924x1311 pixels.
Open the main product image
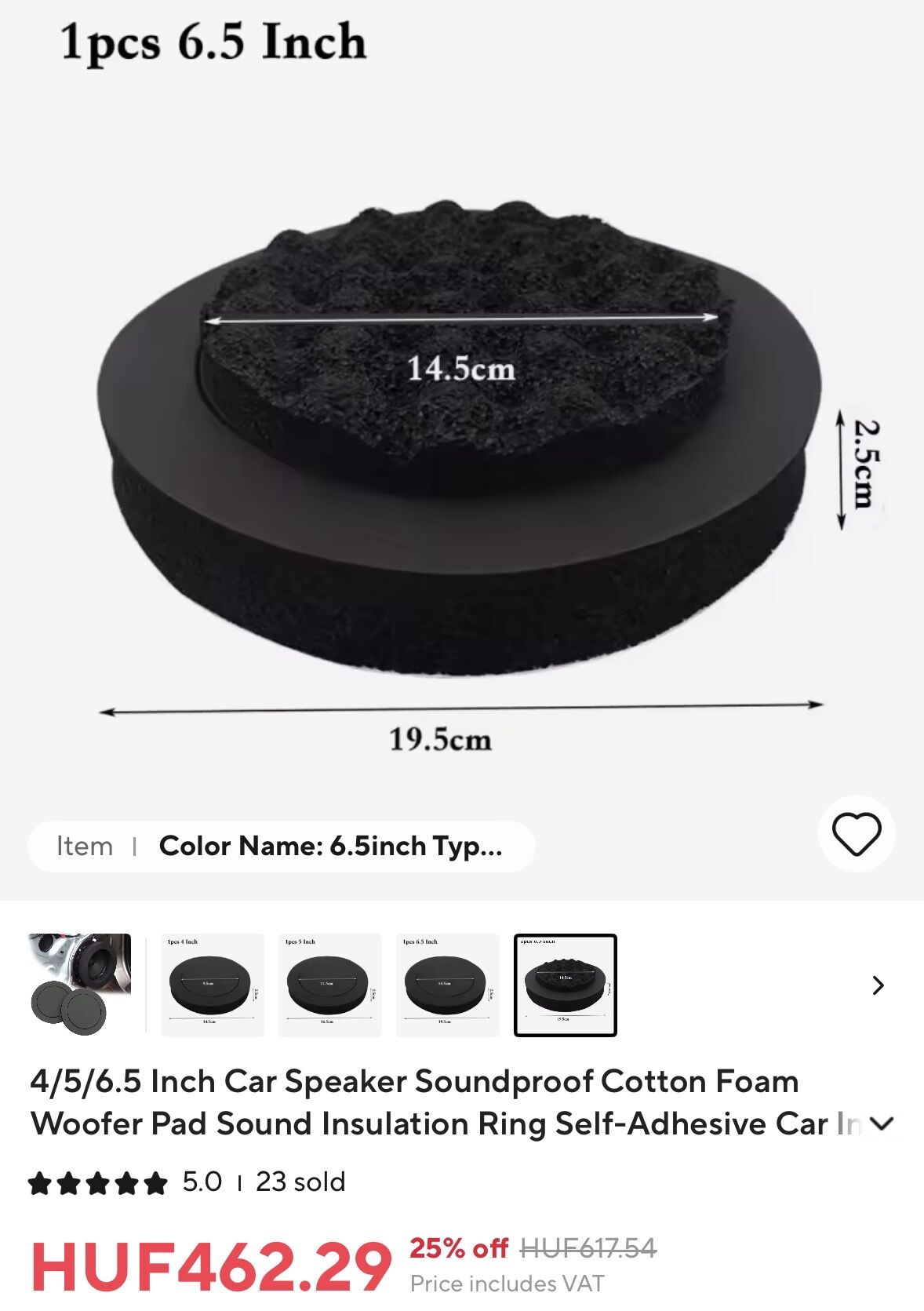pos(461,439)
